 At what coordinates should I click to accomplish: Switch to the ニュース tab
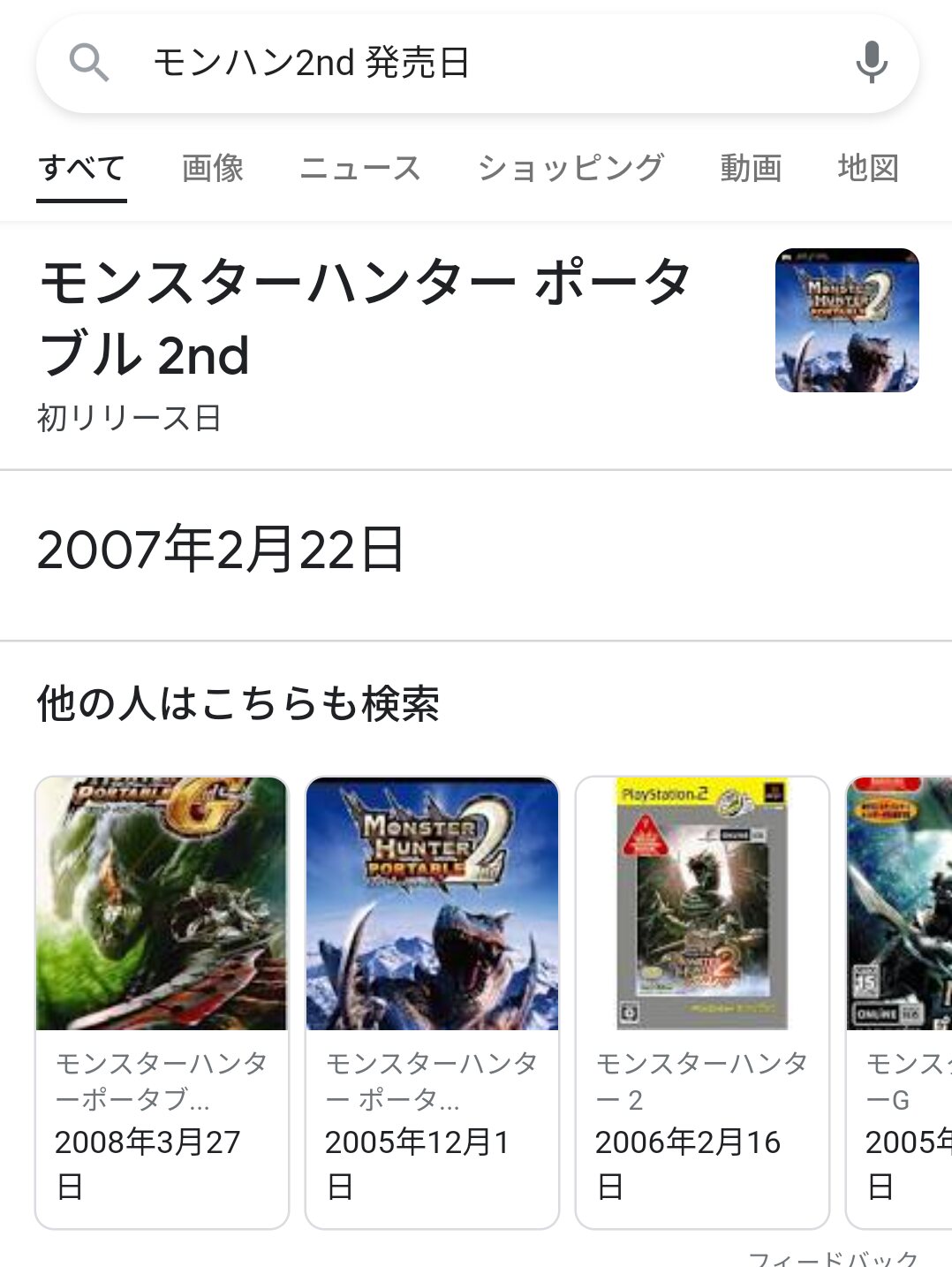click(360, 168)
